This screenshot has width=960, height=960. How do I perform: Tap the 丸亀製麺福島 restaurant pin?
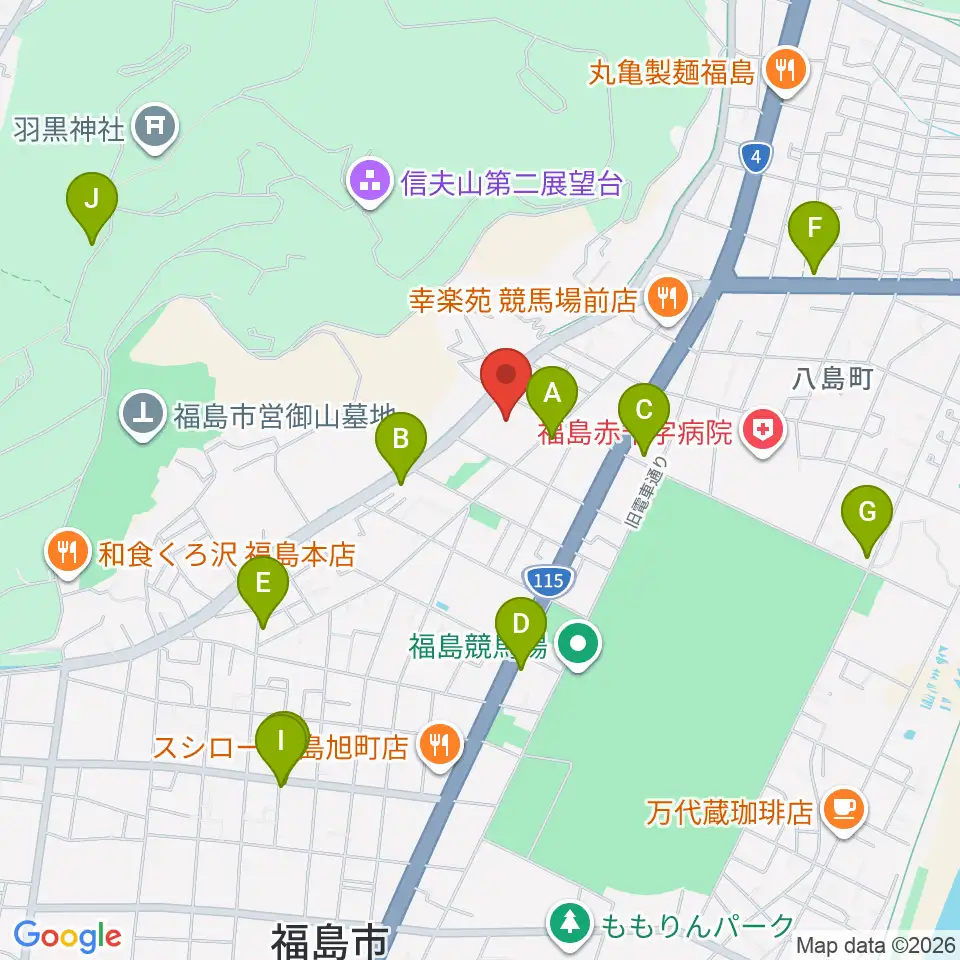[786, 71]
